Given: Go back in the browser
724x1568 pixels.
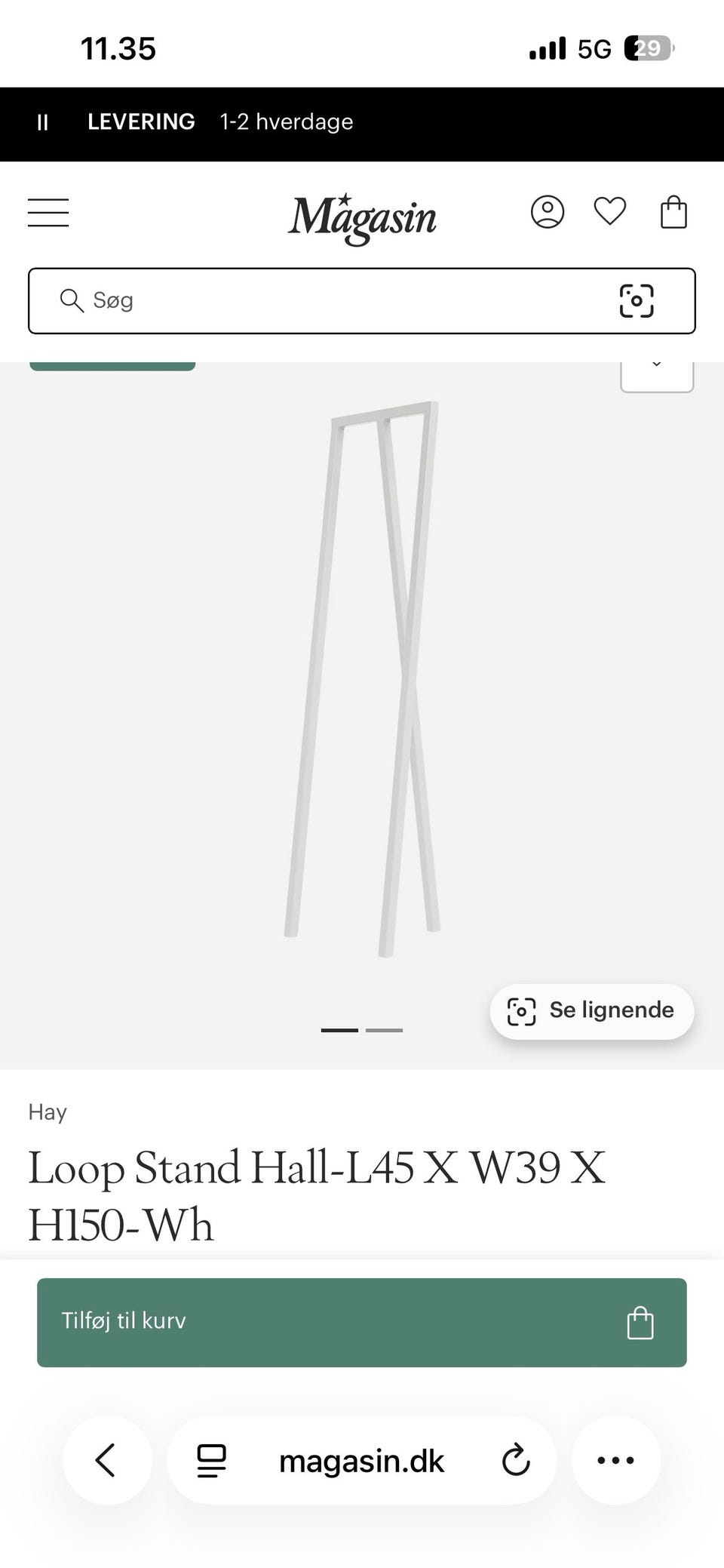Looking at the screenshot, I should click(106, 1460).
